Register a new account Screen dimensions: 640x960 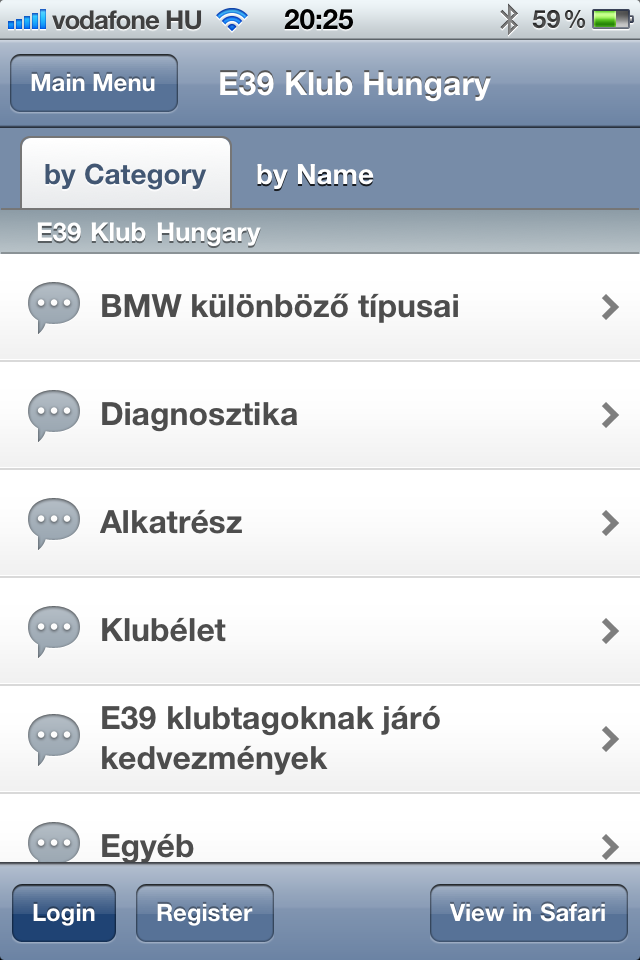205,913
